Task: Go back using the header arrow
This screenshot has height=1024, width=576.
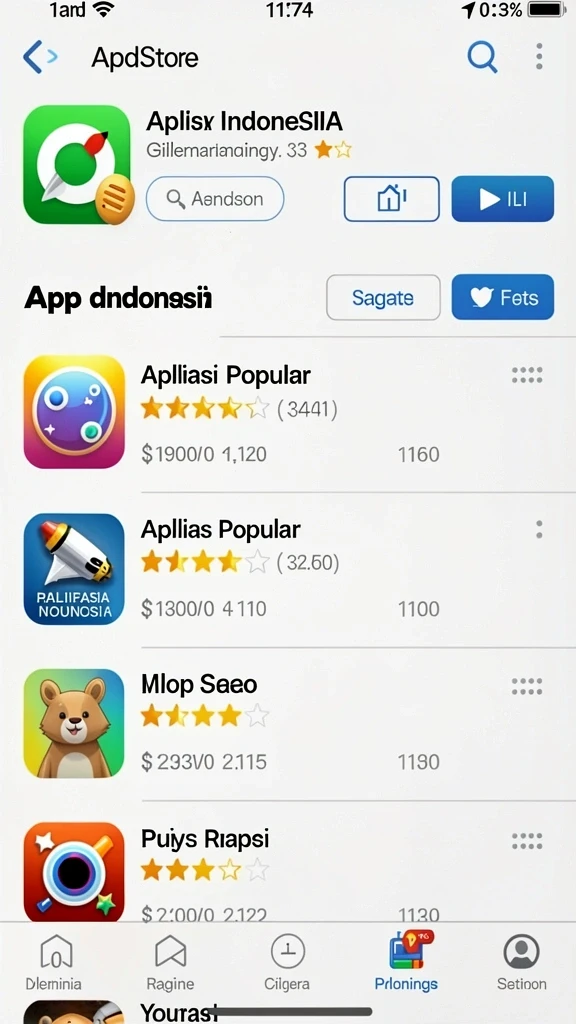Action: coord(39,57)
